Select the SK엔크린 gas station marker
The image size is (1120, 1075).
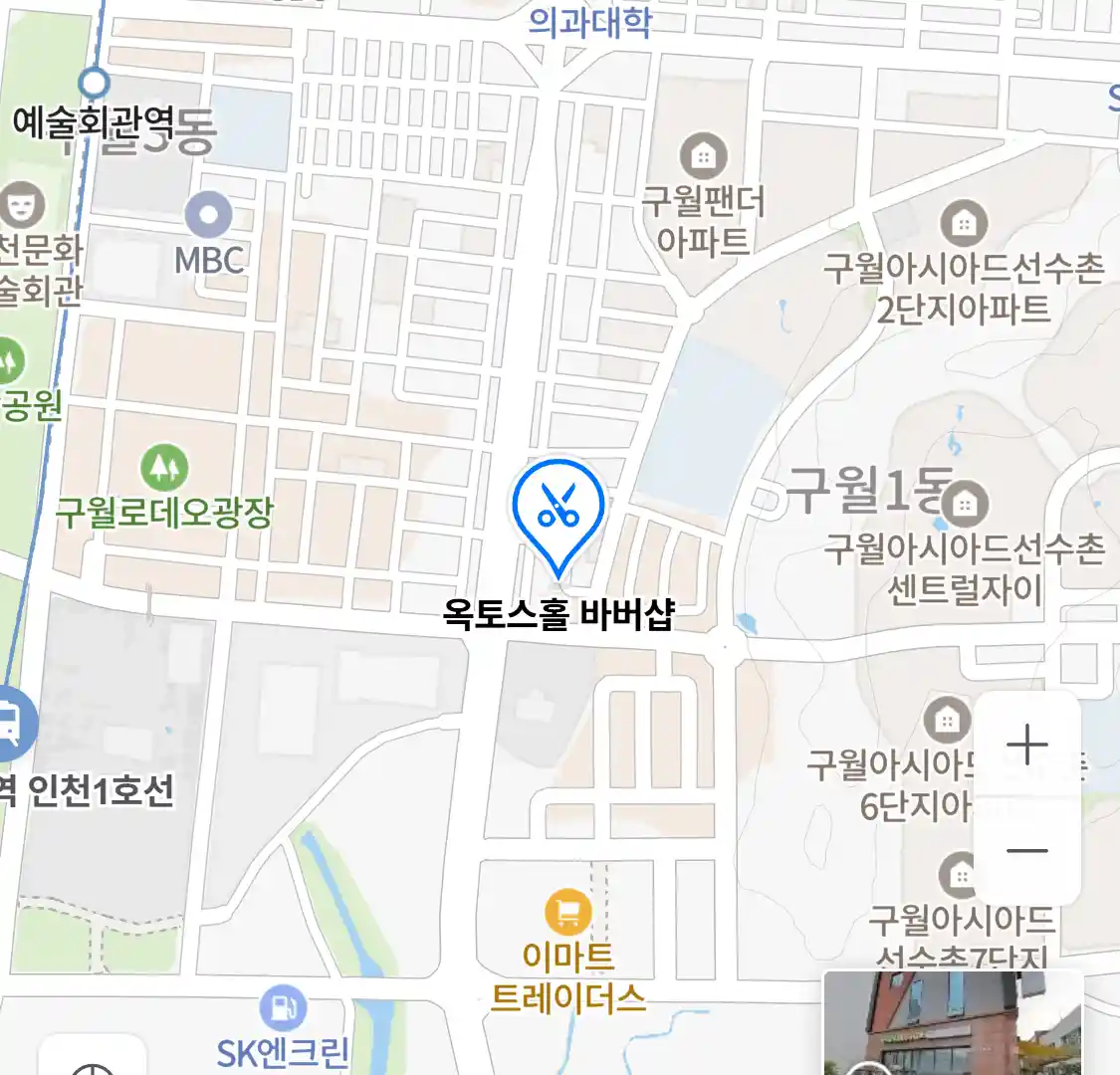(x=283, y=1008)
